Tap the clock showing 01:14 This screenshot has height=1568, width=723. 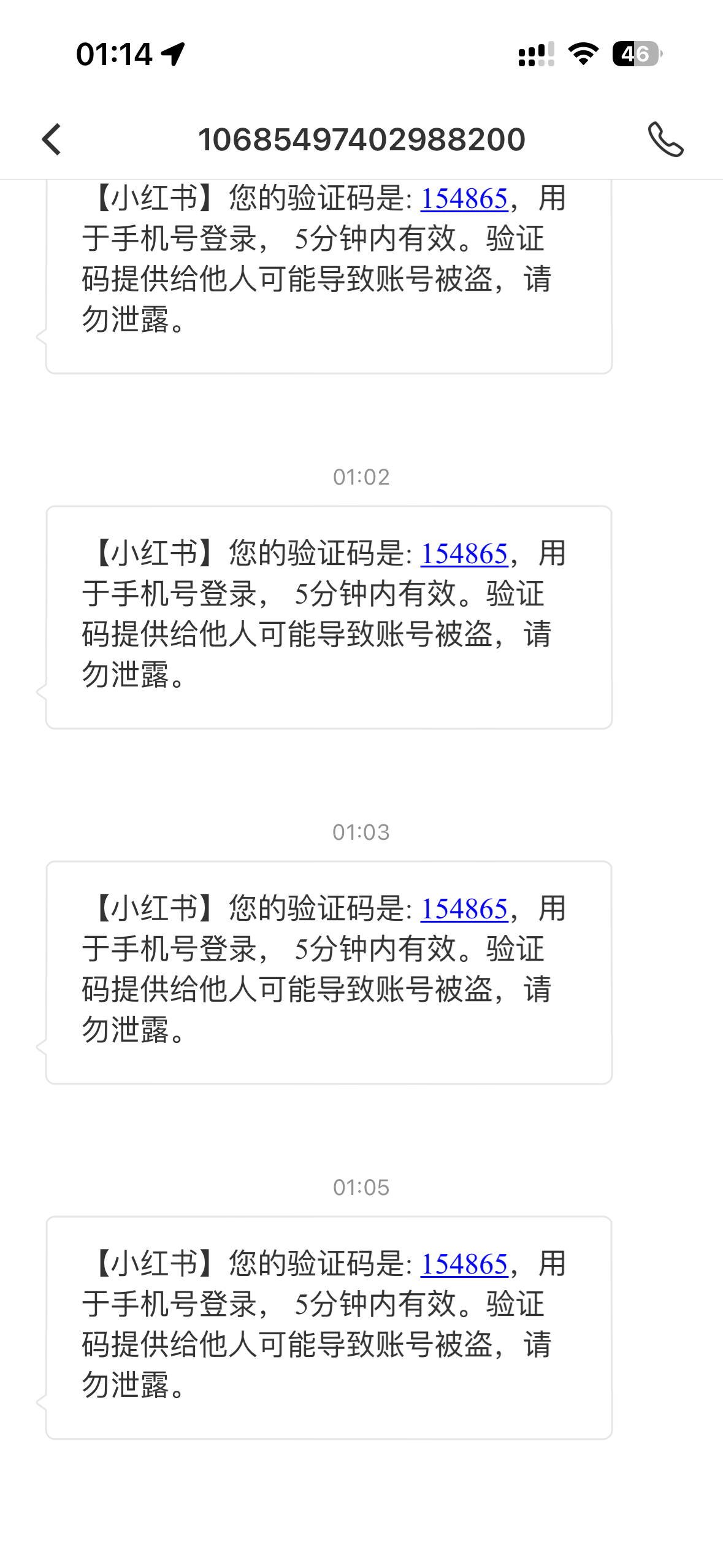pyautogui.click(x=114, y=54)
